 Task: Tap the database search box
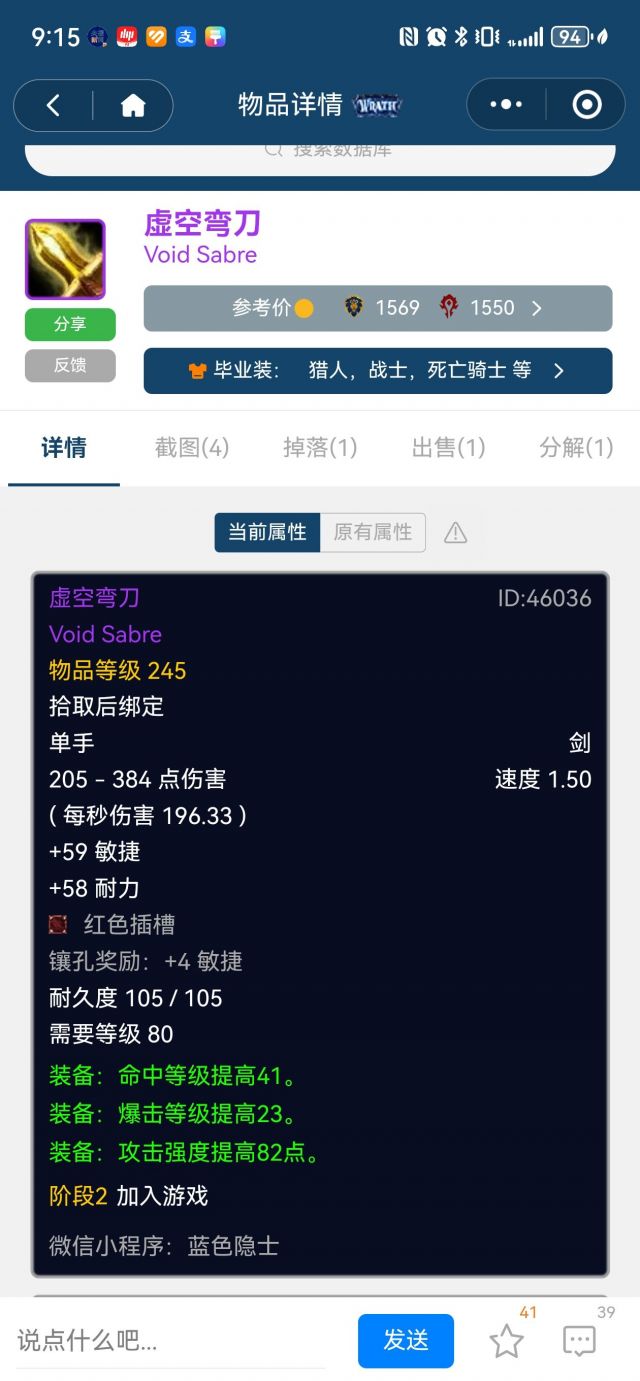pyautogui.click(x=320, y=158)
